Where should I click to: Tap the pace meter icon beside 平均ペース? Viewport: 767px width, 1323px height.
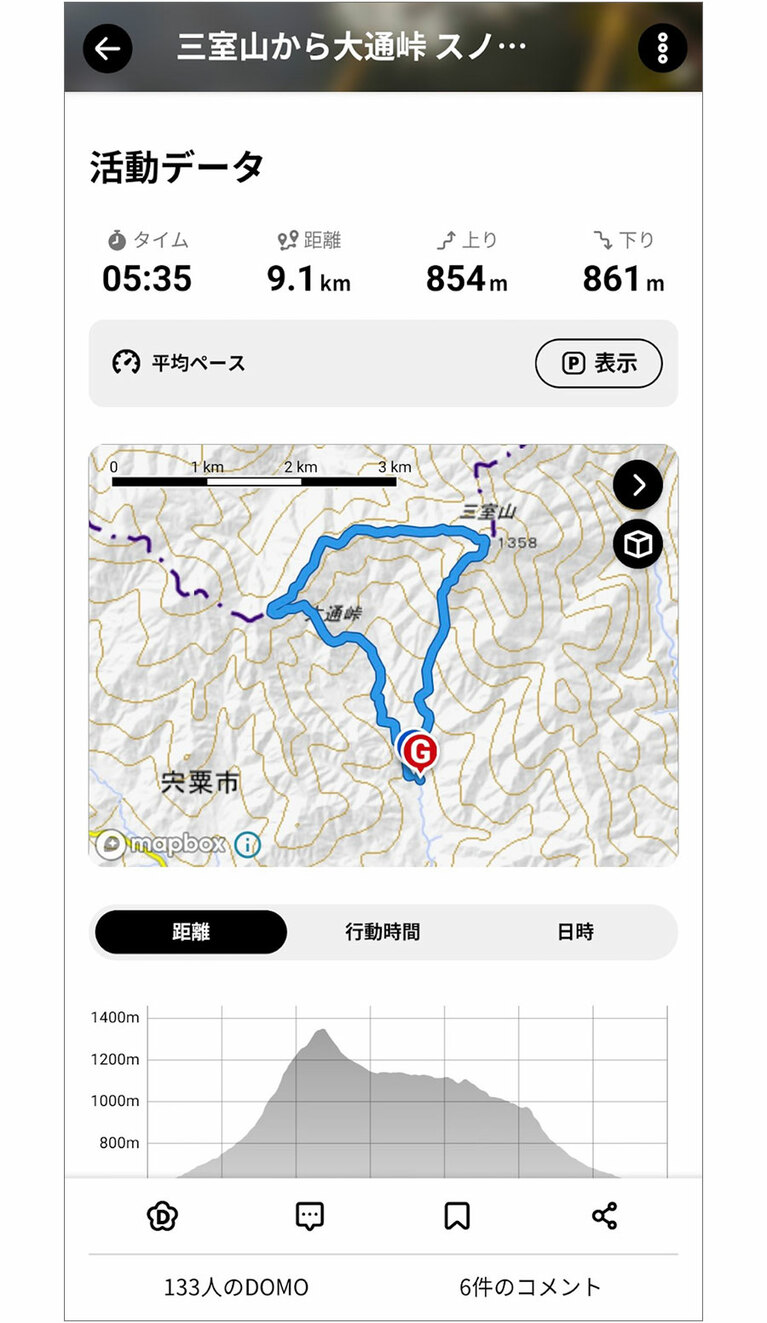127,363
